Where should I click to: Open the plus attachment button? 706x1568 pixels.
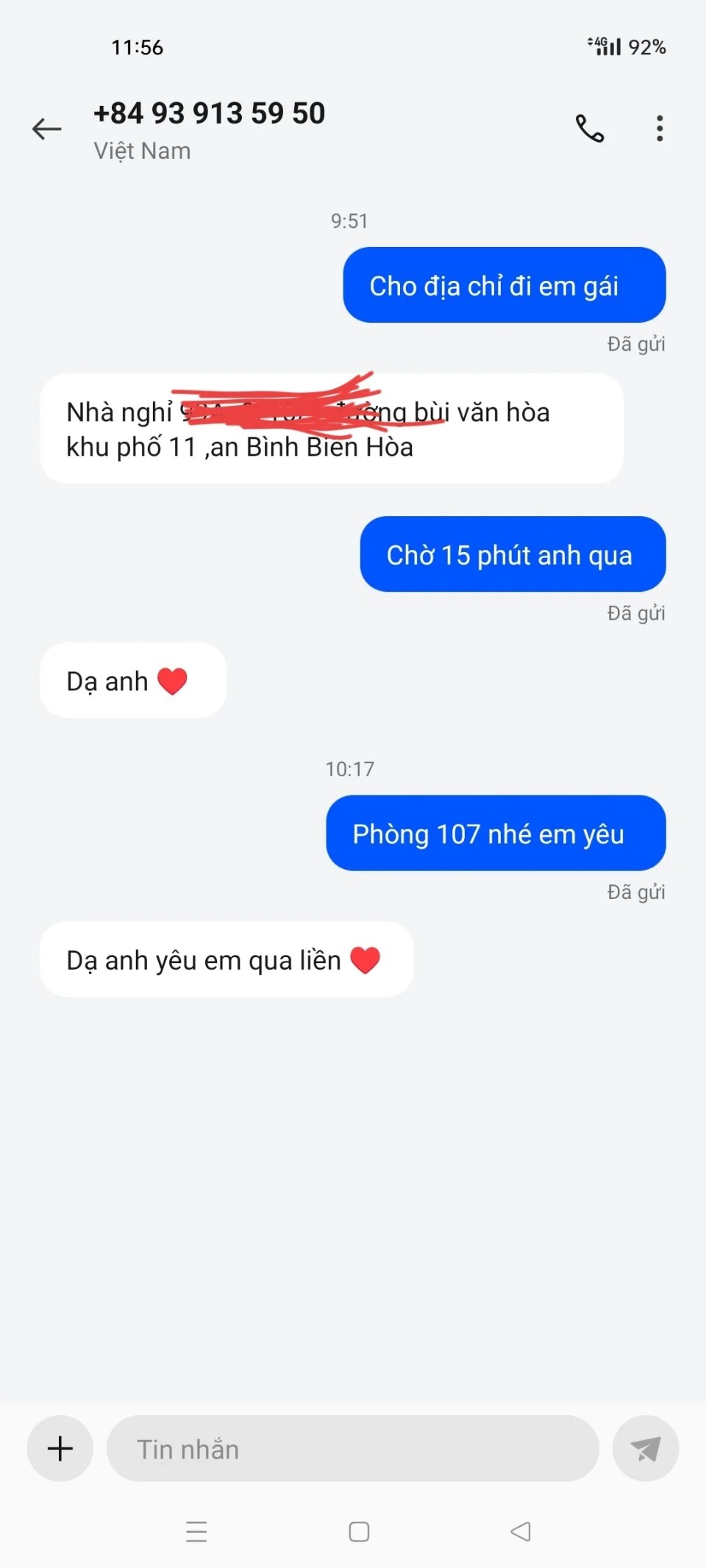(x=60, y=1448)
